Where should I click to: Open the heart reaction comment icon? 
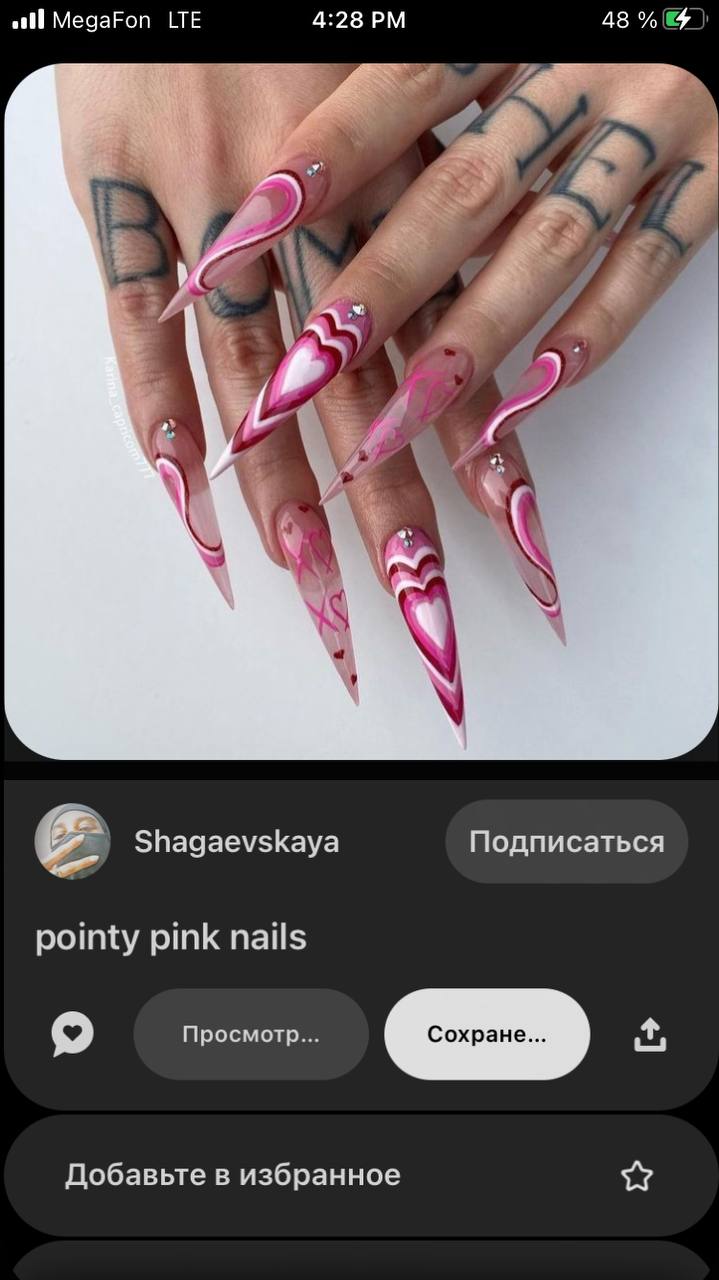coord(73,1034)
